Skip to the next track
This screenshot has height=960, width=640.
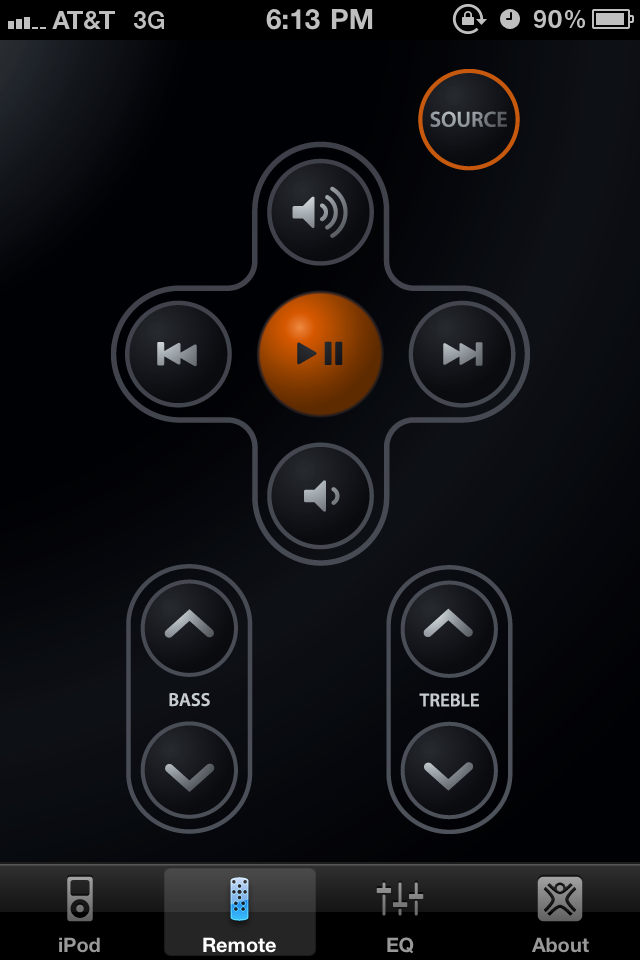461,353
